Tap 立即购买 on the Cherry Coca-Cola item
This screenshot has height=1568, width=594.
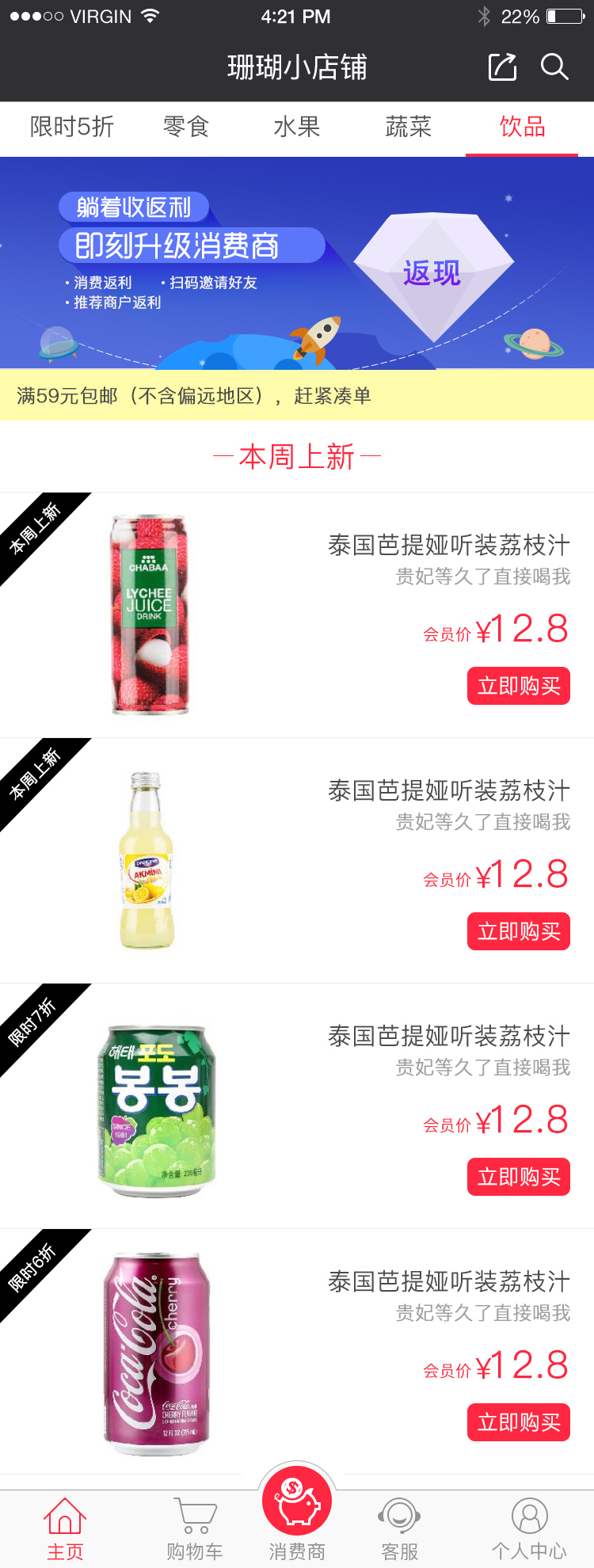[x=519, y=1421]
